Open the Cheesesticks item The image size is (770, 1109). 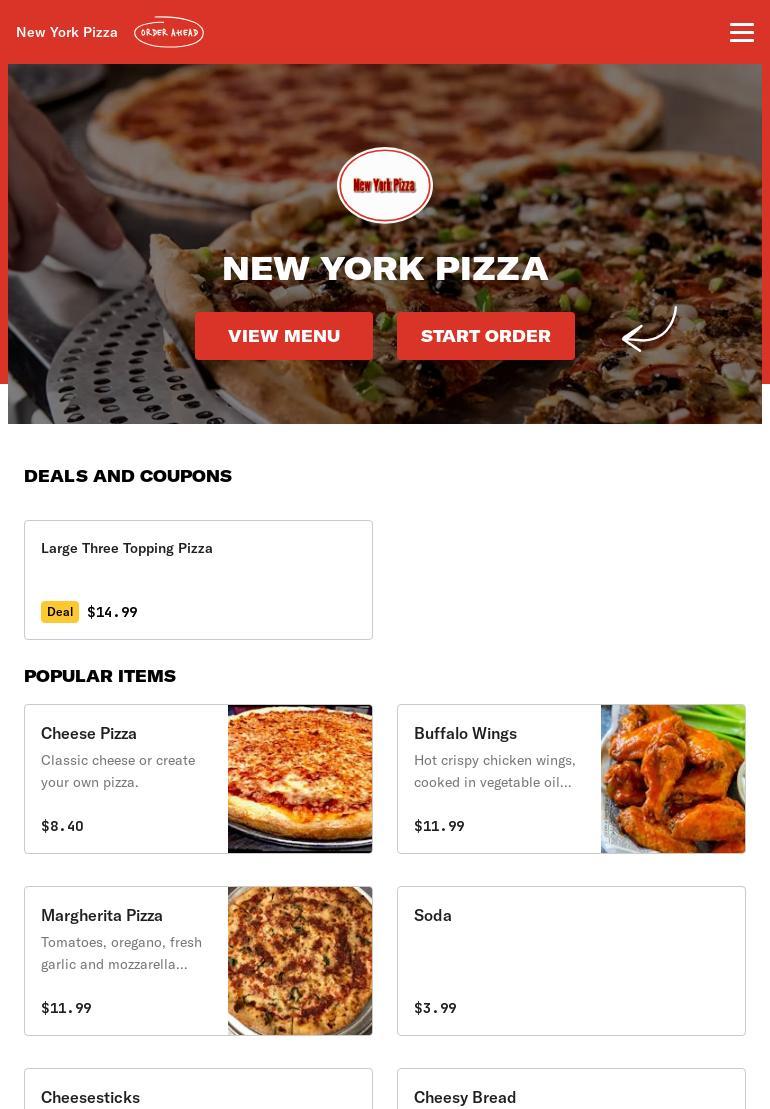tap(198, 1093)
